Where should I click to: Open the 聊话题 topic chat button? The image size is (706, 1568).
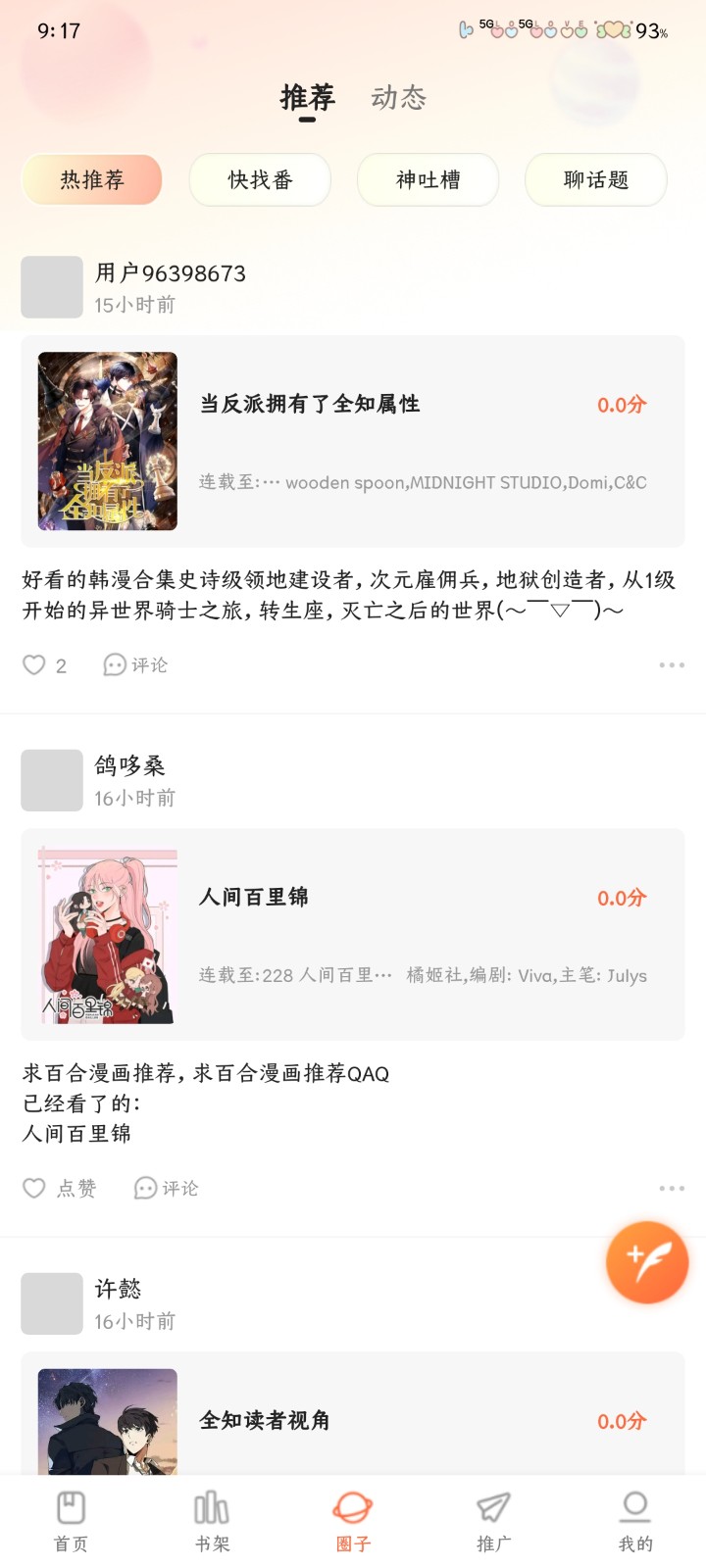[595, 180]
